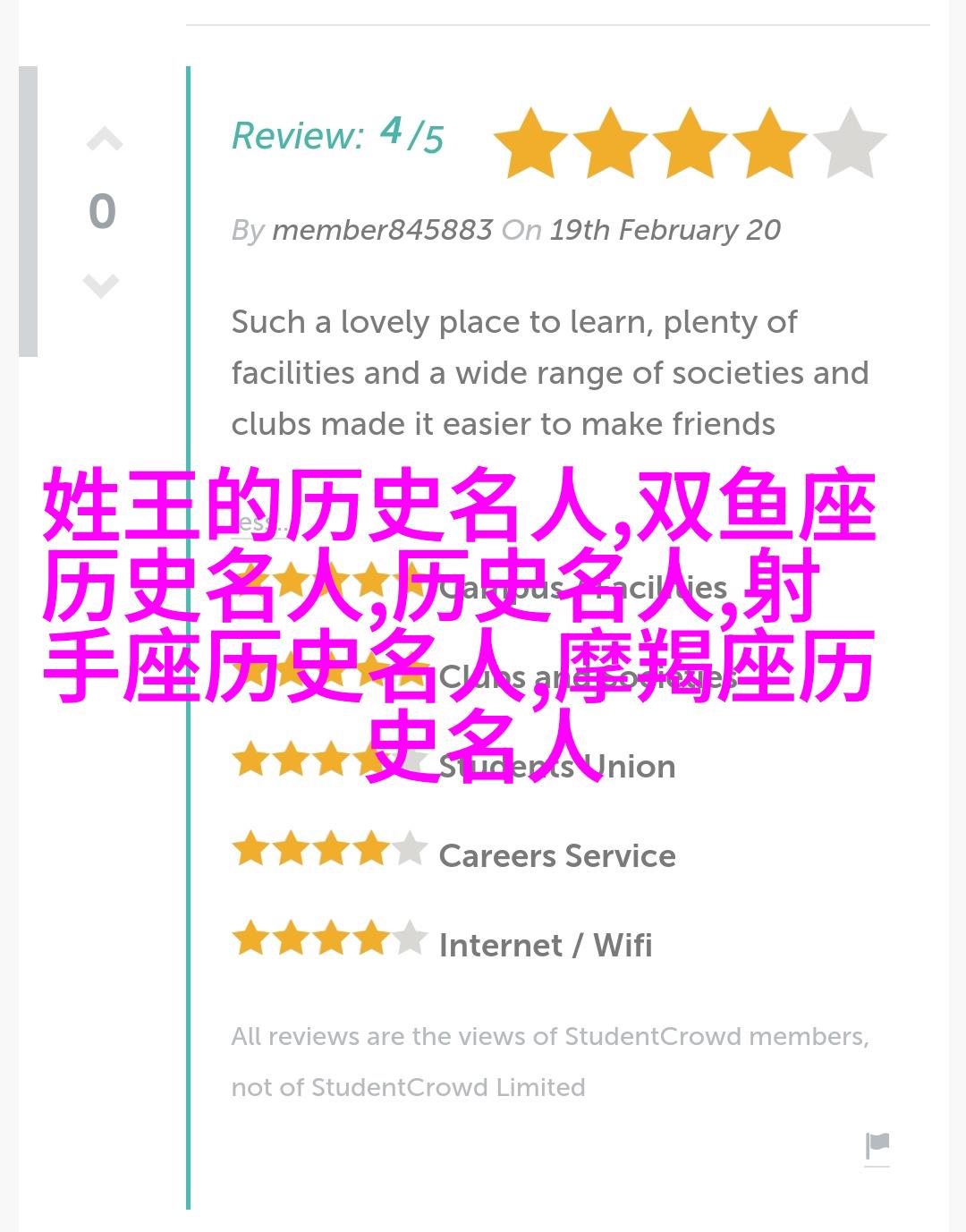
Task: Downvote the review by member845883
Action: coord(101,285)
